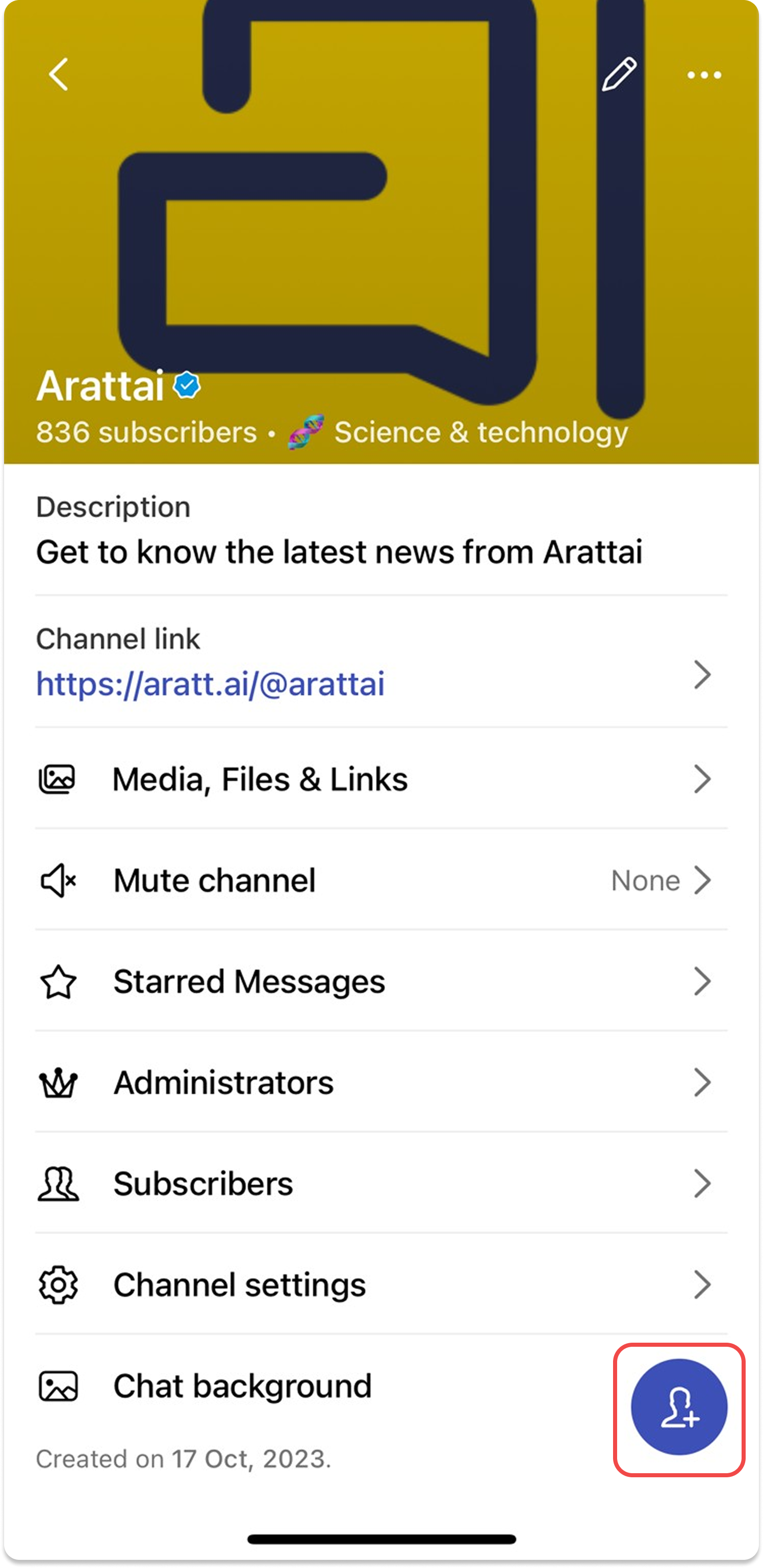Open Channel settings
763x1568 pixels.
(239, 1285)
